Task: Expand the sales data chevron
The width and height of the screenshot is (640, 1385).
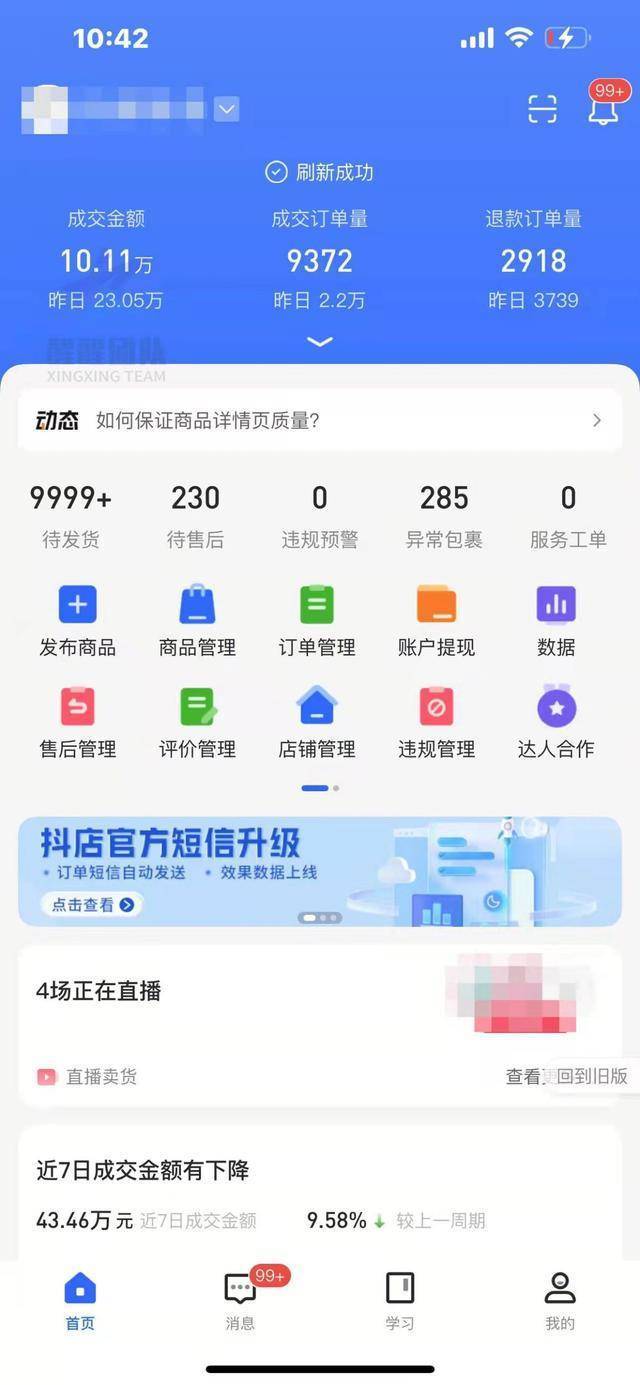Action: pyautogui.click(x=320, y=342)
